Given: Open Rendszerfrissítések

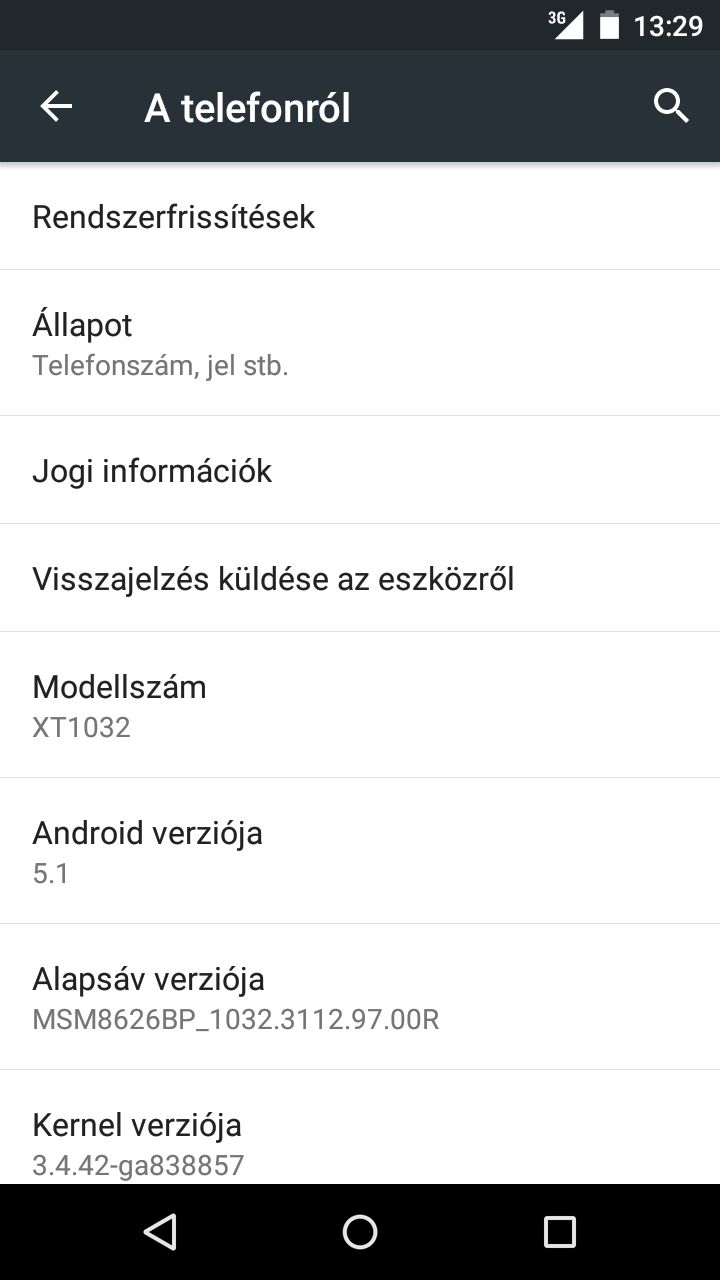Looking at the screenshot, I should click(x=360, y=216).
